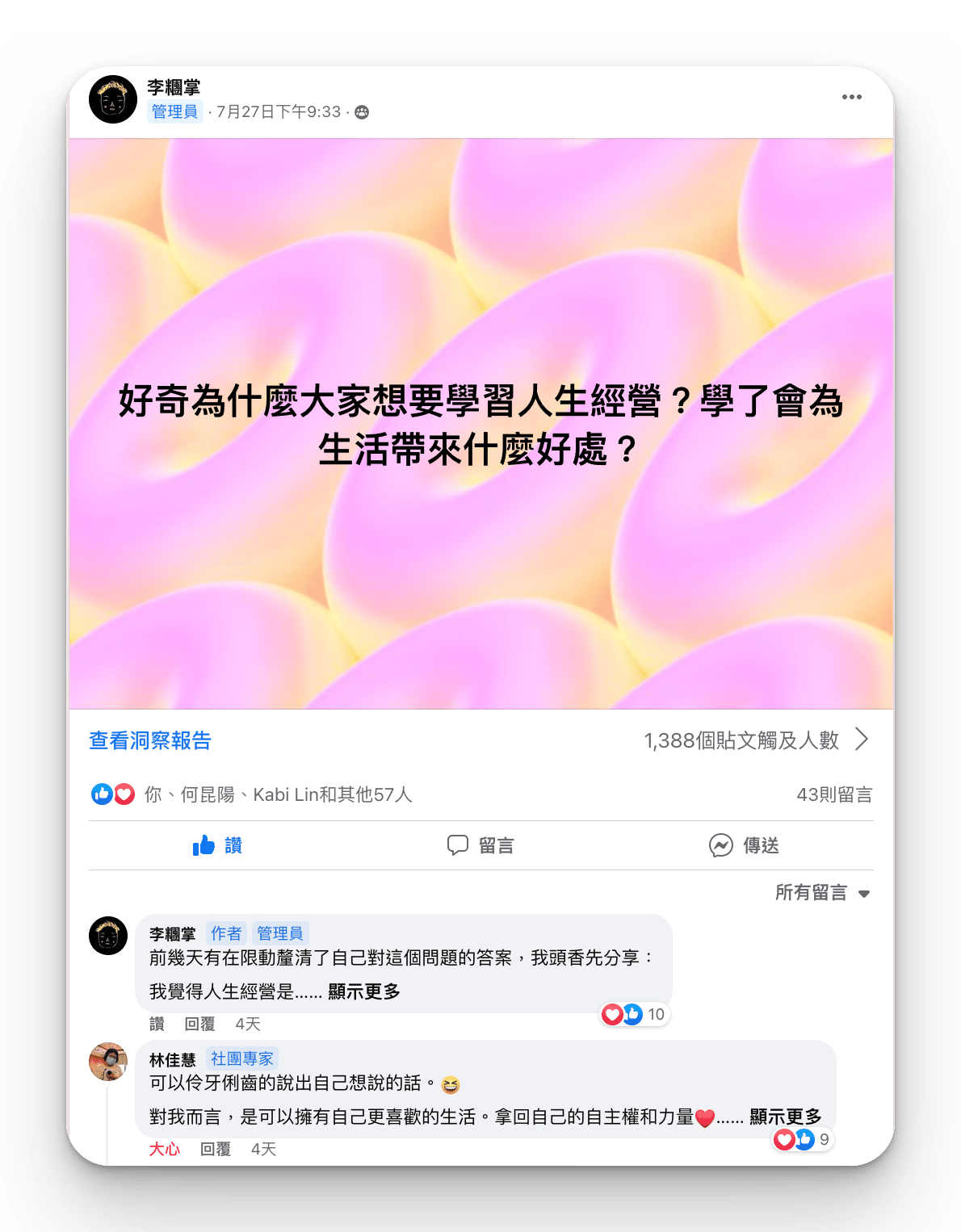Open the 所有留言 comment sort dropdown
961x1232 pixels.
[821, 892]
